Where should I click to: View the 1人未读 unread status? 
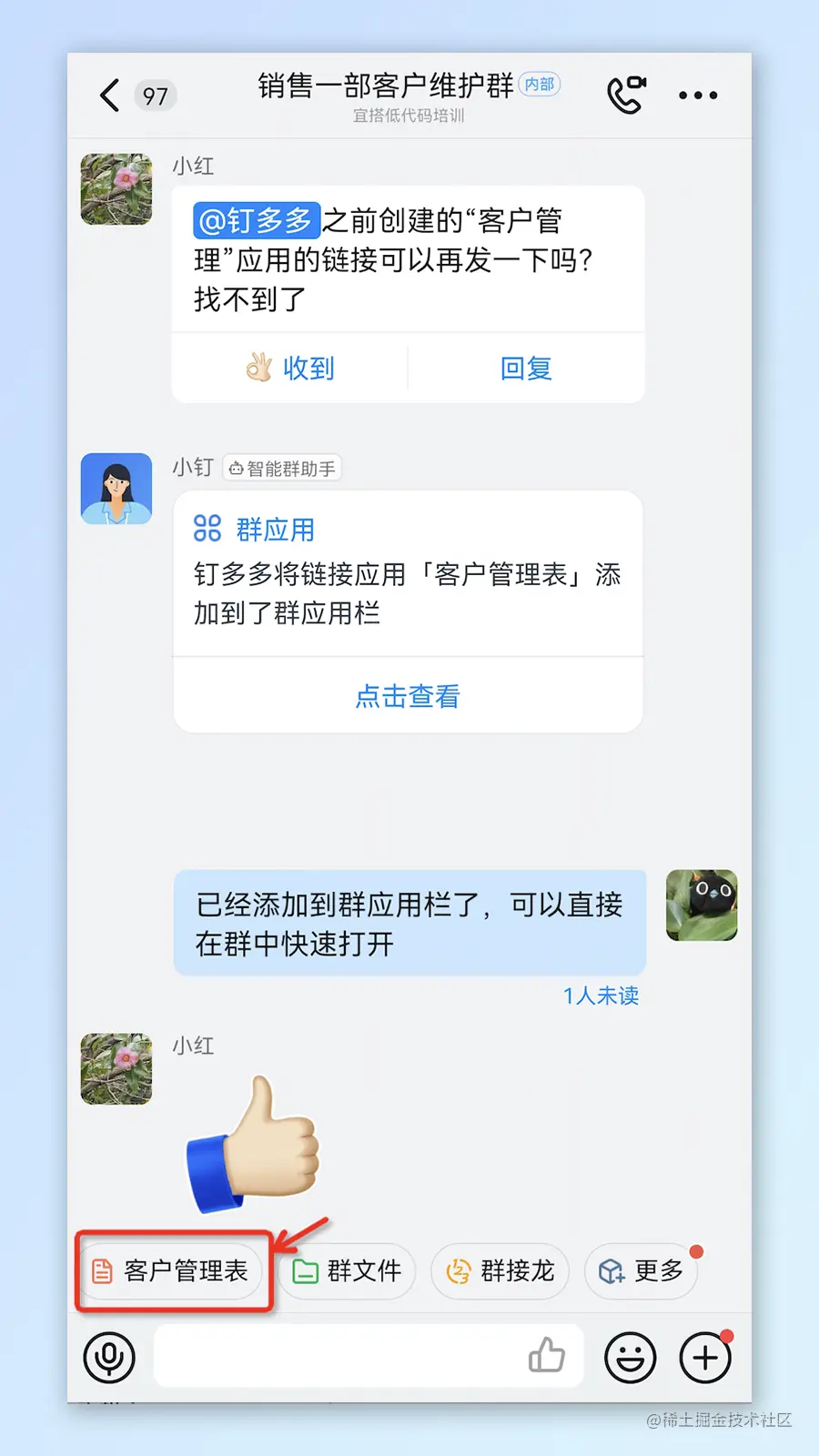(x=601, y=996)
